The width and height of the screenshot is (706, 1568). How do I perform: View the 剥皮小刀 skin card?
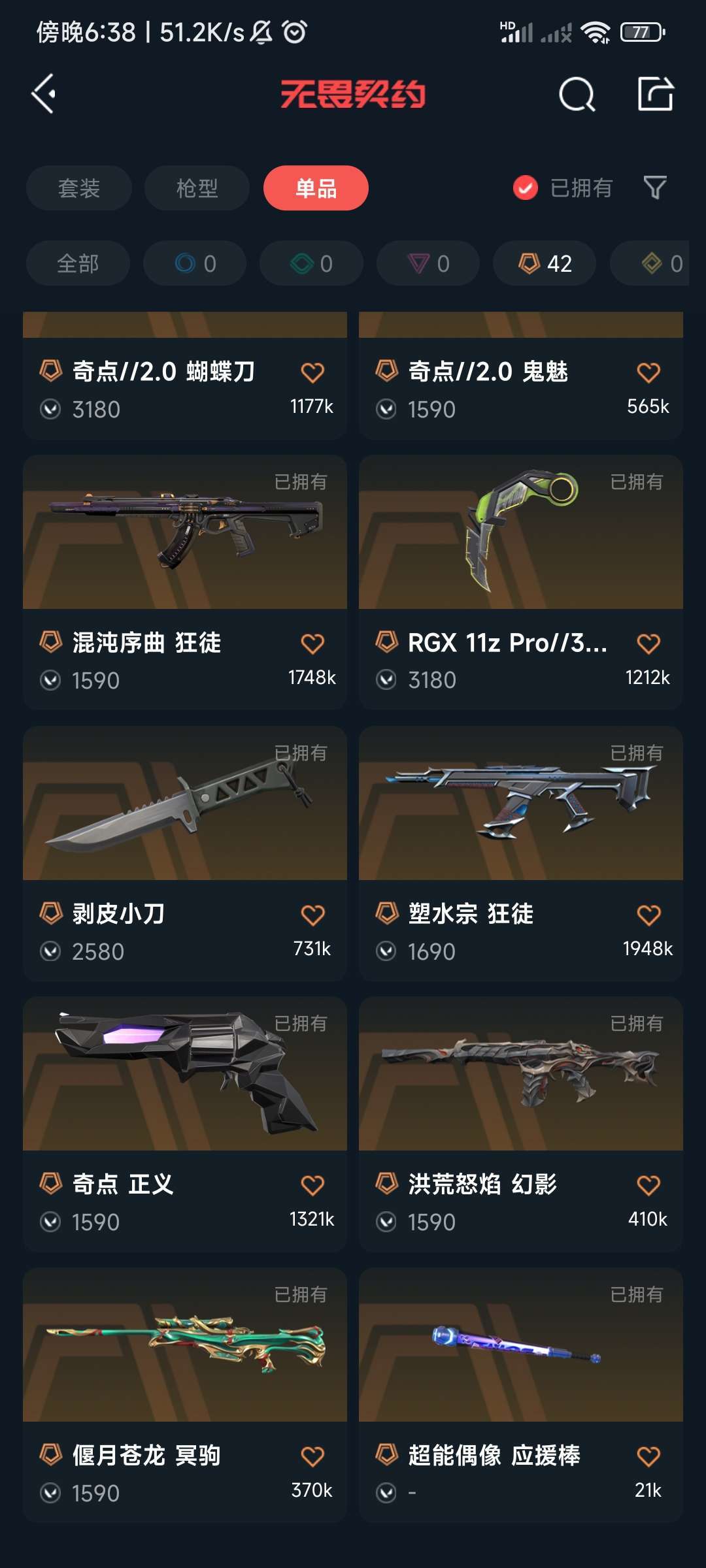tap(185, 853)
